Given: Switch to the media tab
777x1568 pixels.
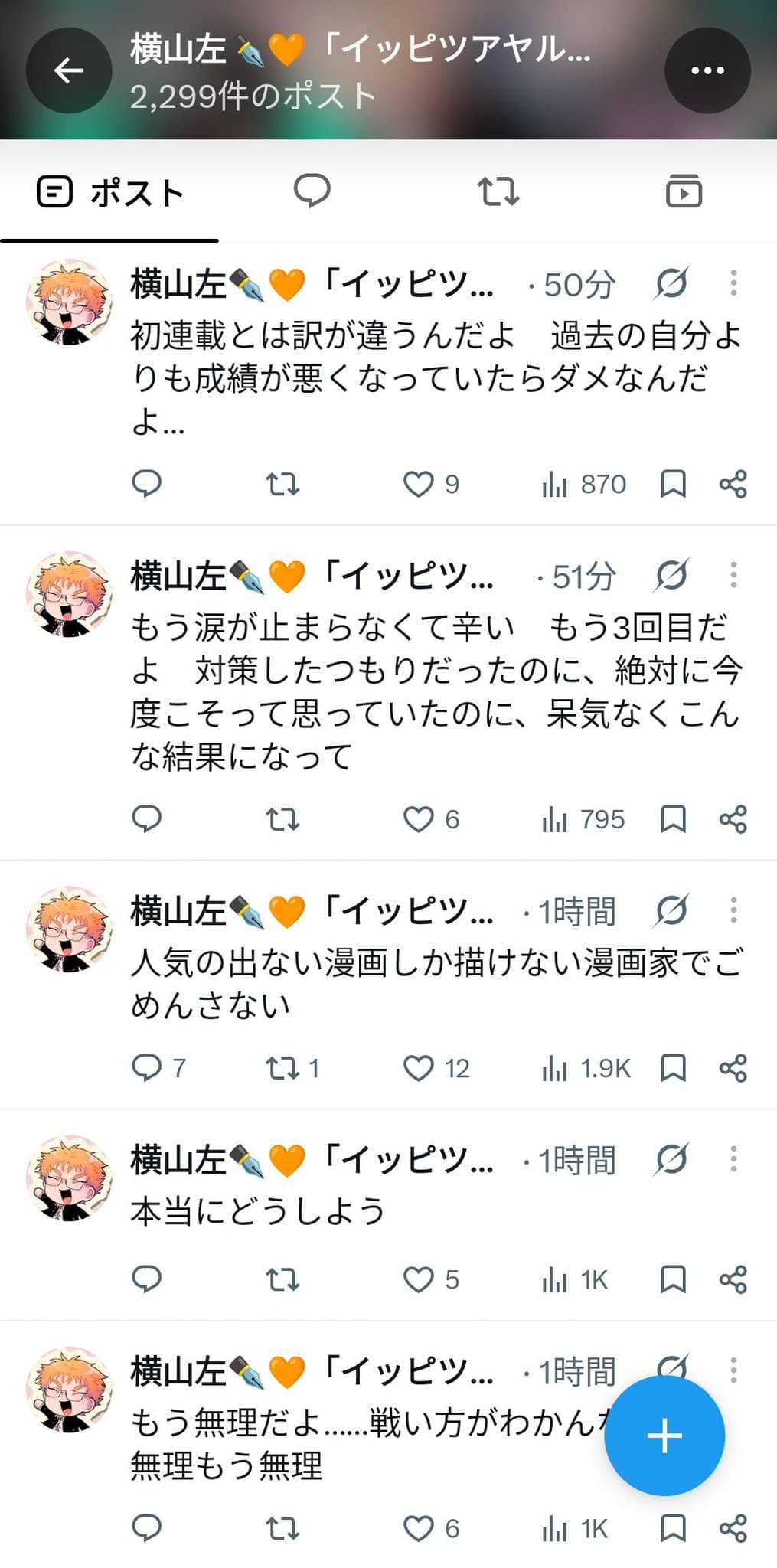Looking at the screenshot, I should [684, 191].
